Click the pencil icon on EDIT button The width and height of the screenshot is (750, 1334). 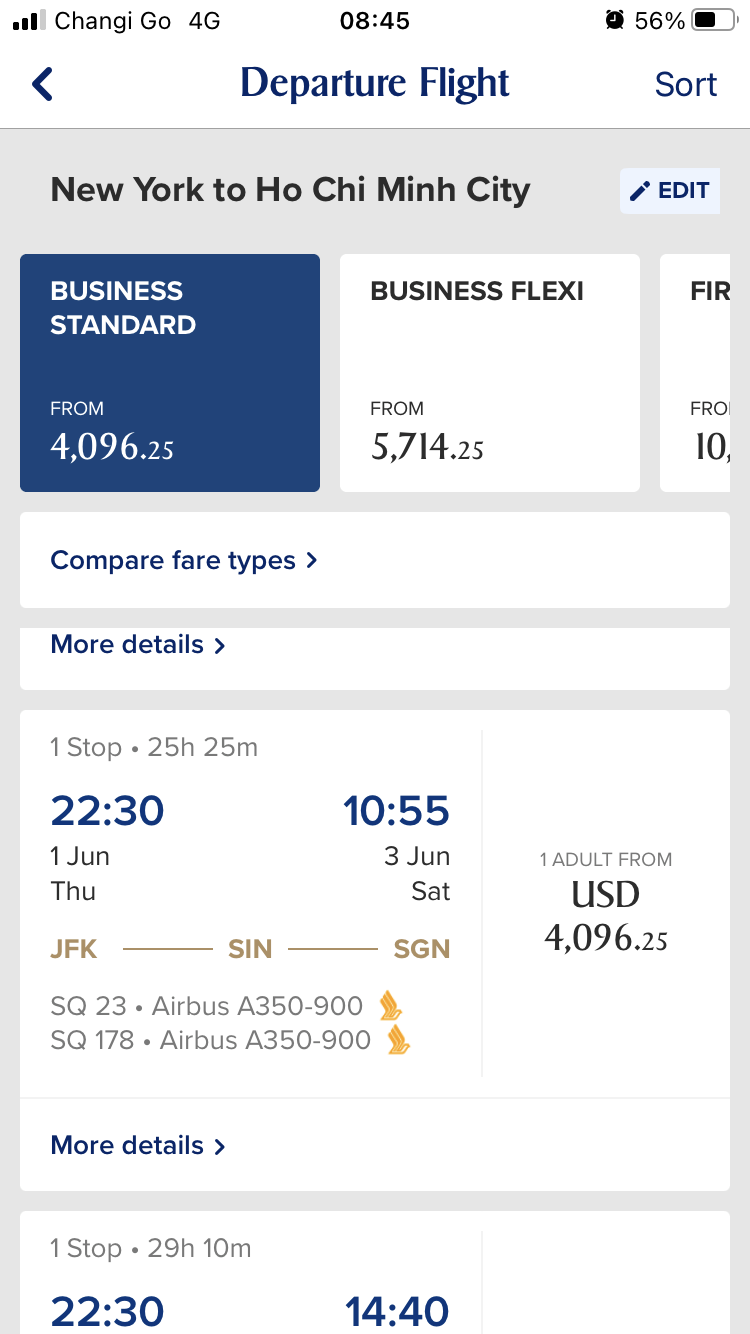click(641, 190)
